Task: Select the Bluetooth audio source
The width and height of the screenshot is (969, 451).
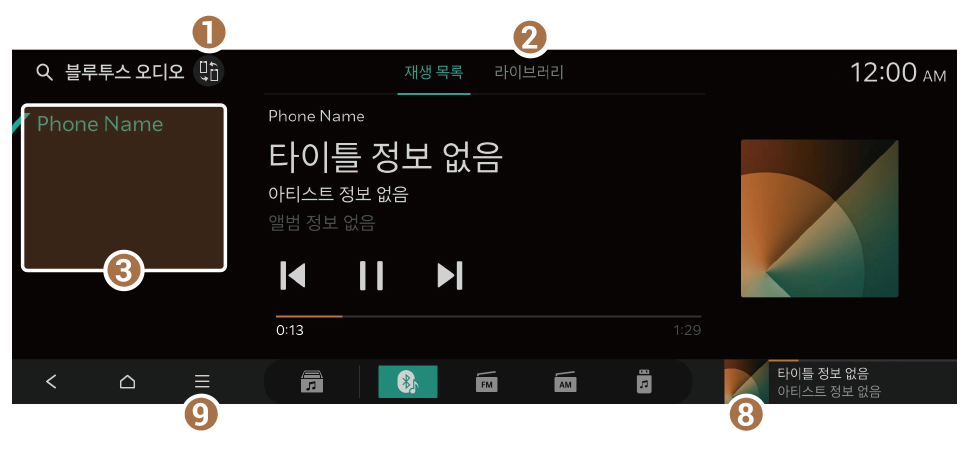Action: (407, 382)
